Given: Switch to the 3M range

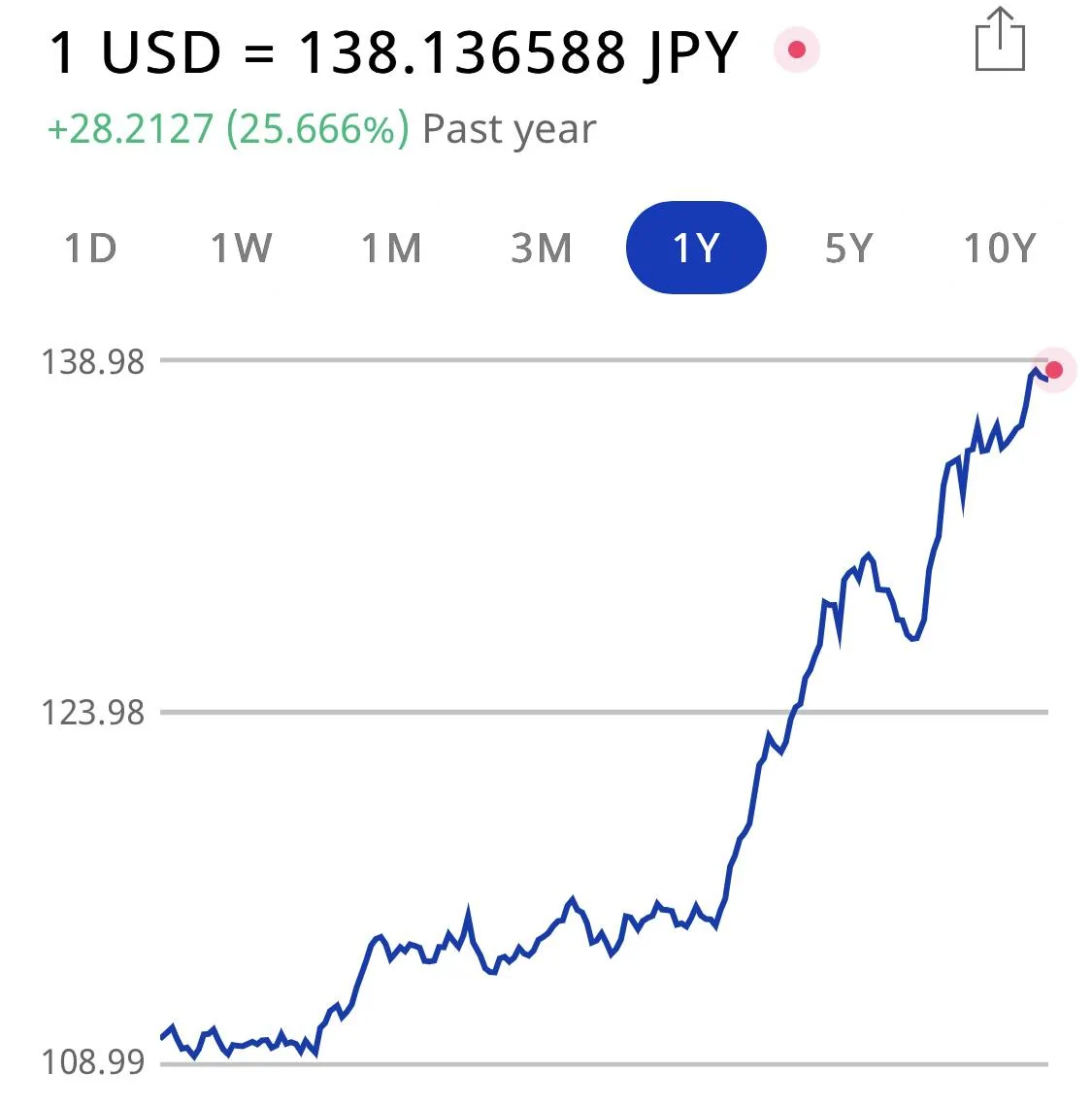Looking at the screenshot, I should pos(542,249).
